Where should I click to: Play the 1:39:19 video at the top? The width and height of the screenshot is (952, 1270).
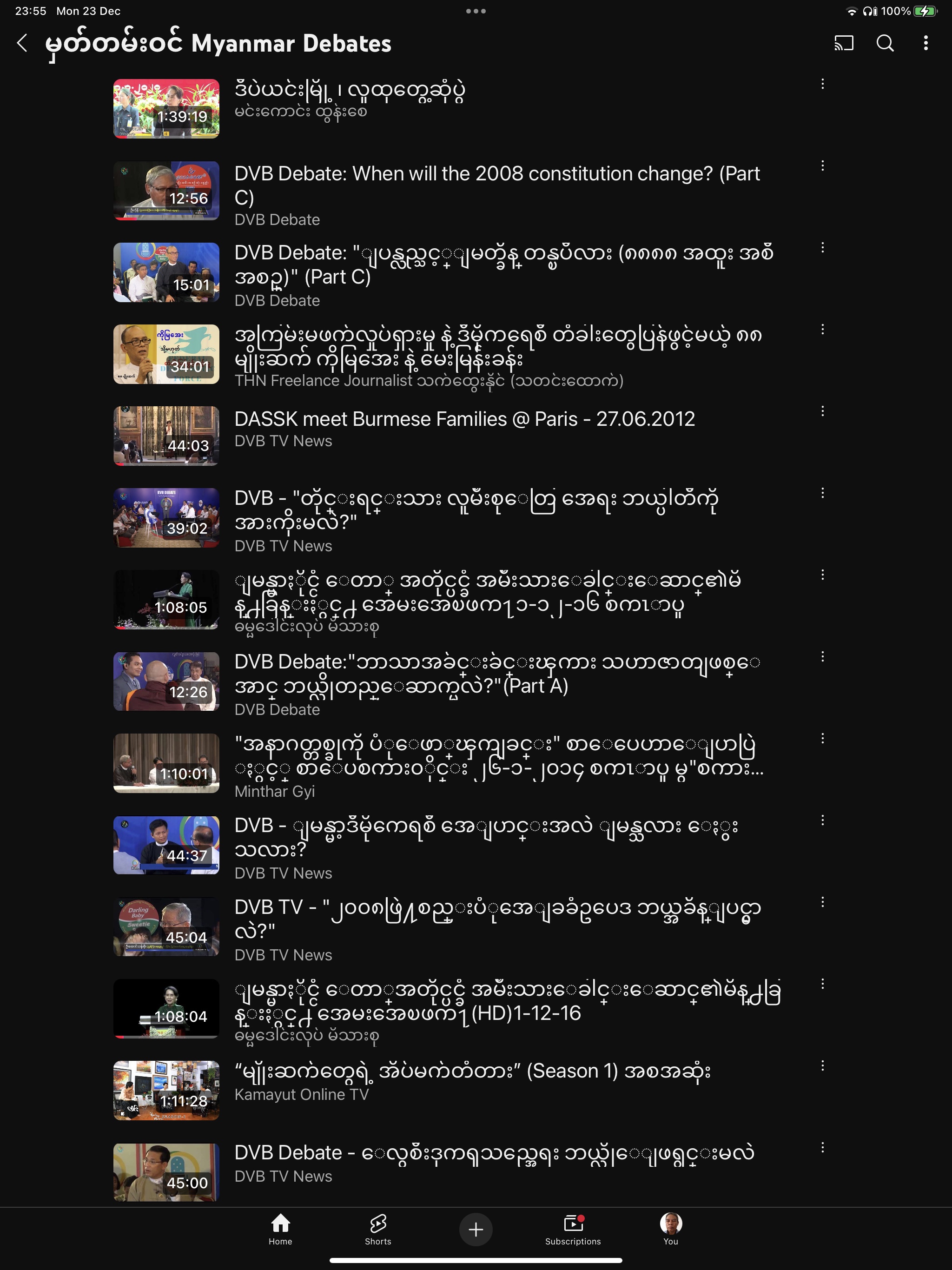click(166, 108)
